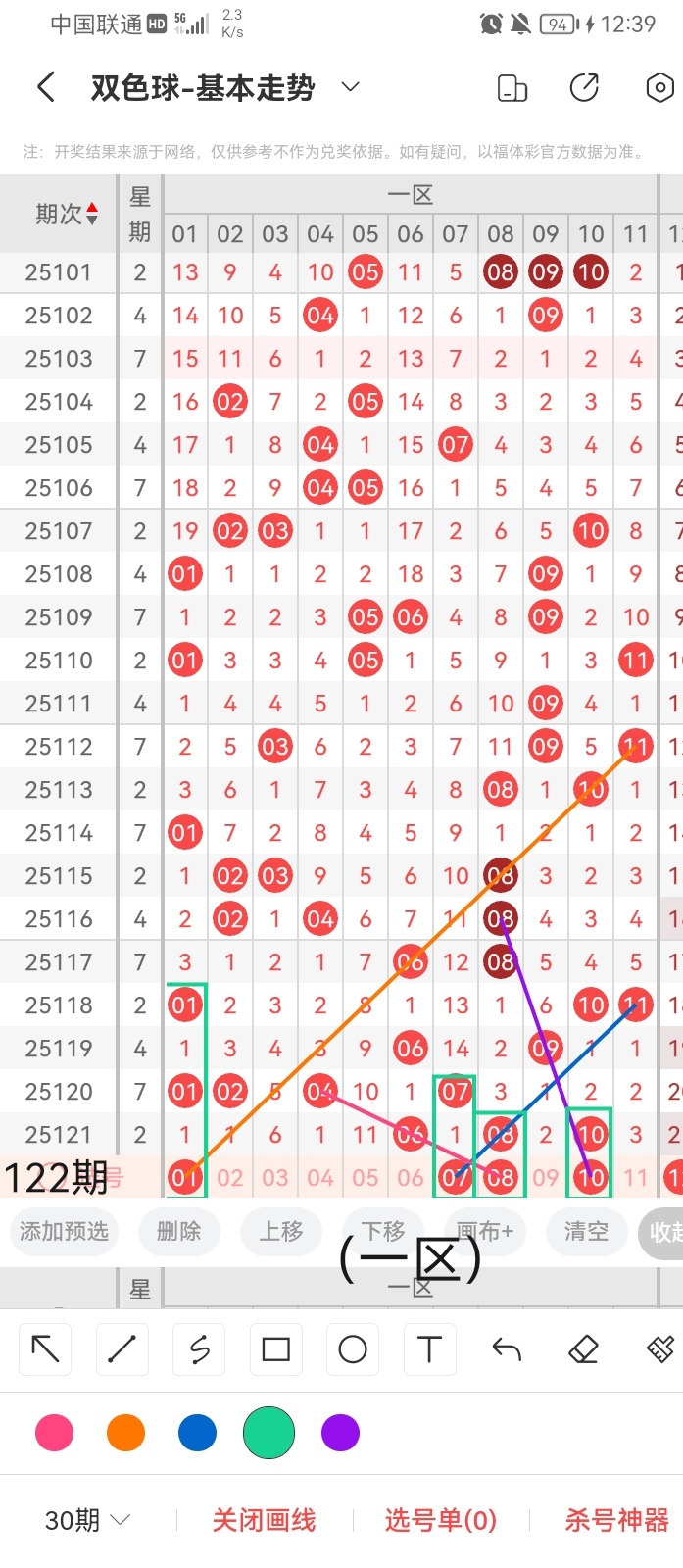The width and height of the screenshot is (683, 1568).
Task: Choose the orange line color
Action: coord(125,1433)
